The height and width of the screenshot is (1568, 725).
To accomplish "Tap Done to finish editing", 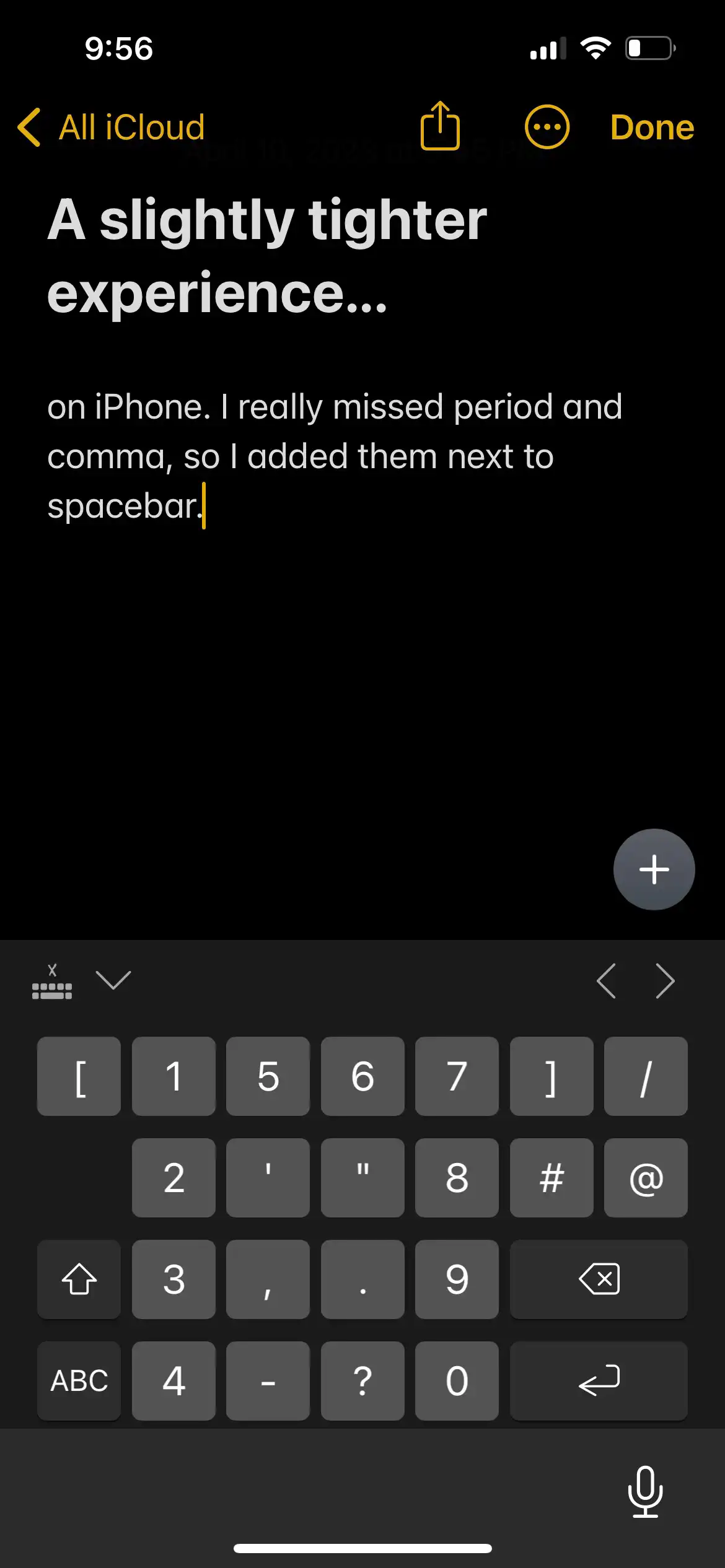I will 651,126.
